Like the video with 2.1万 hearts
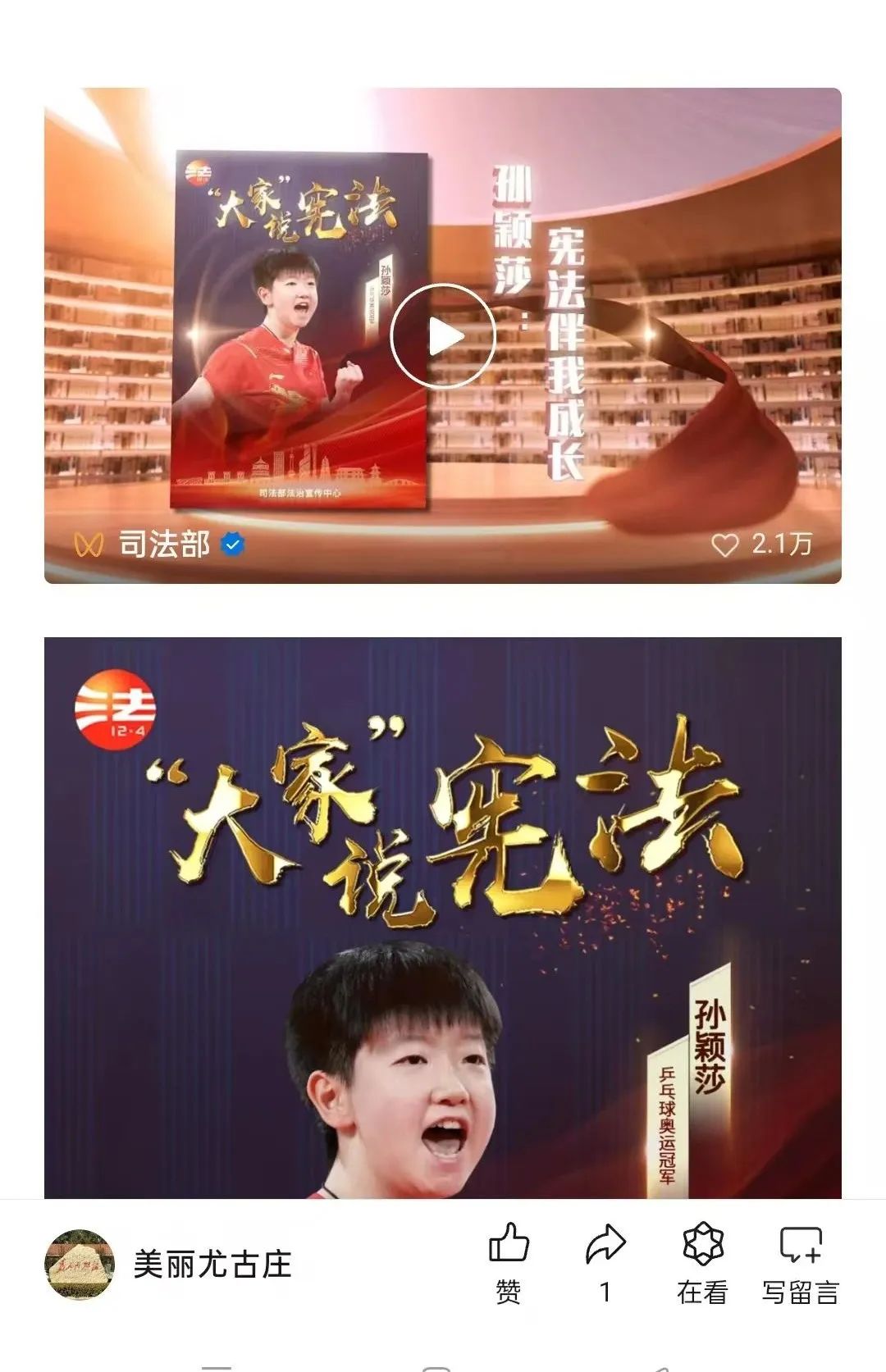Screen dimensions: 886x1372 point(724,545)
